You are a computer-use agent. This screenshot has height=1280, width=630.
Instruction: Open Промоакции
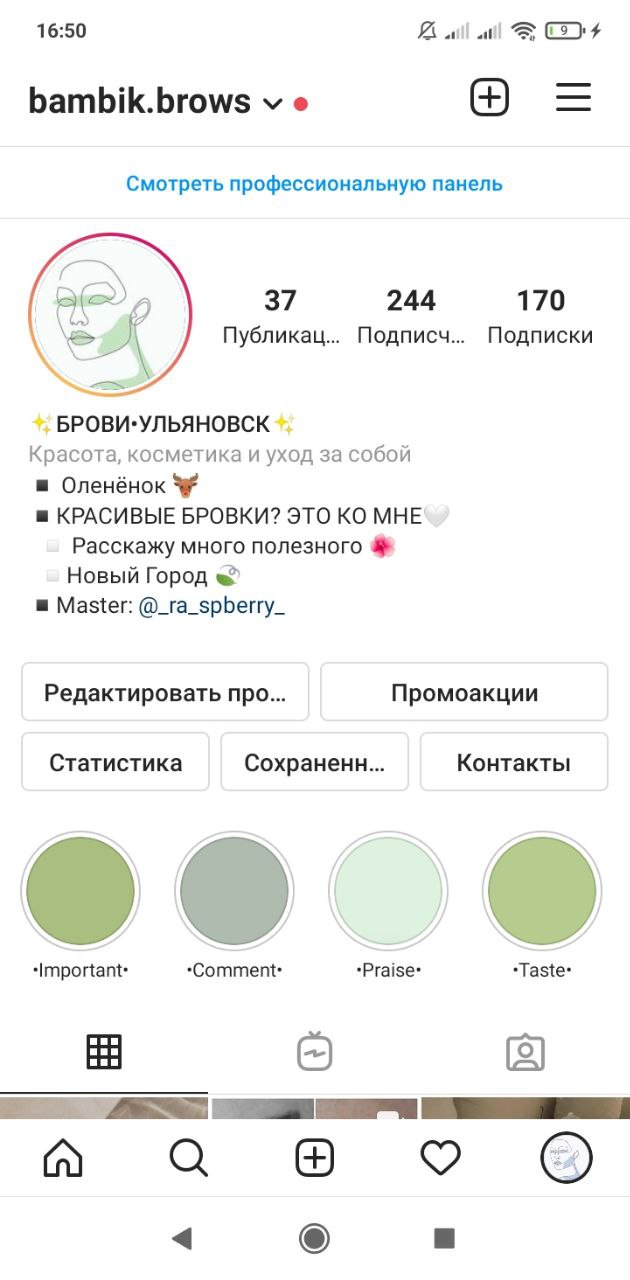(464, 692)
